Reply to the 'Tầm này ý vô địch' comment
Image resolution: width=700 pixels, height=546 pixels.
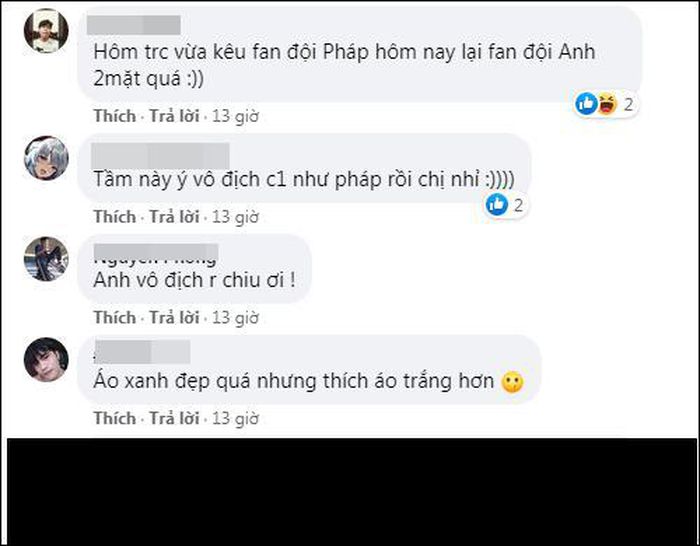(175, 216)
